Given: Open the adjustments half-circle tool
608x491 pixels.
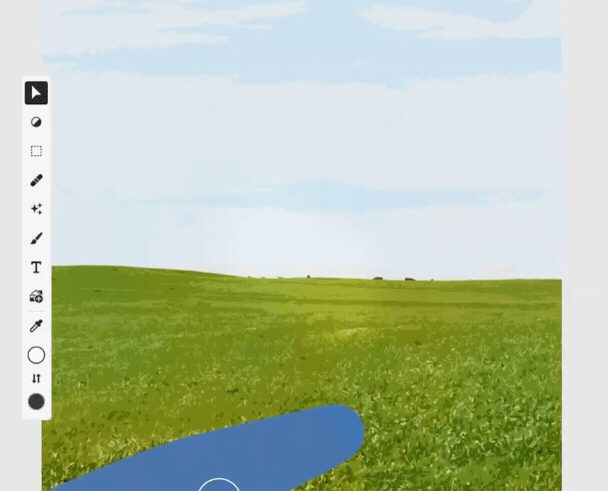Looking at the screenshot, I should (x=36, y=122).
